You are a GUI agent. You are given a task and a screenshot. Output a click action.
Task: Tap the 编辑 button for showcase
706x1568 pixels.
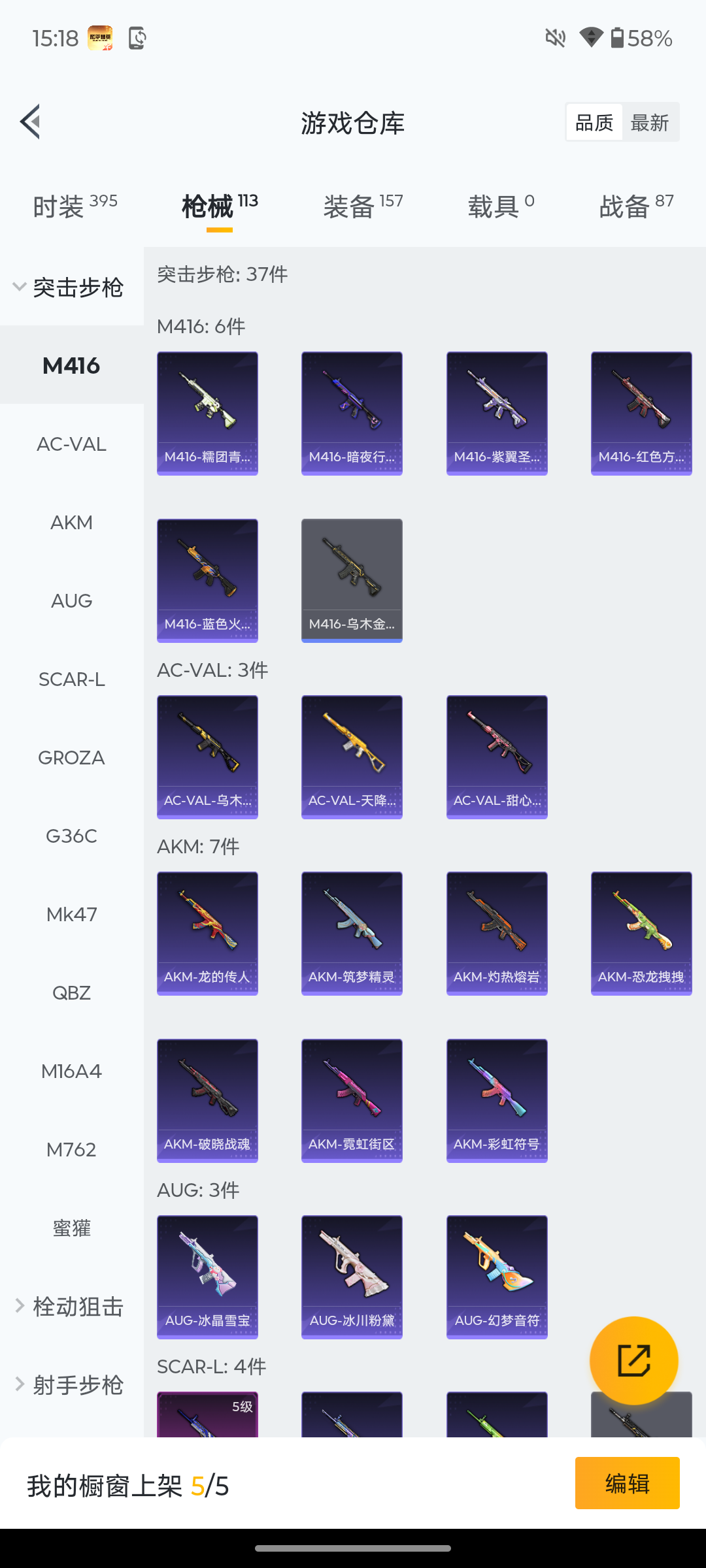tap(627, 1484)
